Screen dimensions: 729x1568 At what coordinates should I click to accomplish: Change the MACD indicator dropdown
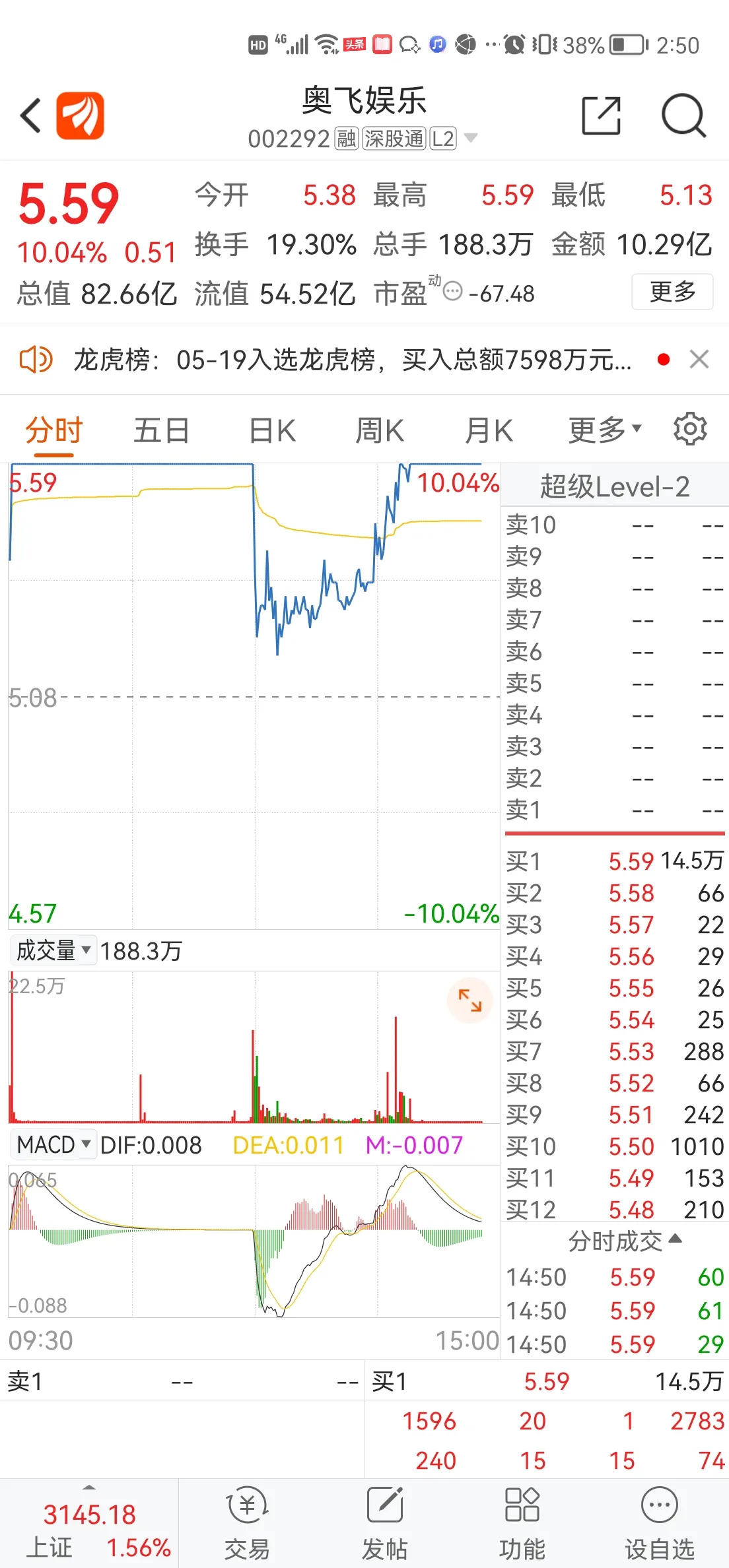click(53, 1144)
